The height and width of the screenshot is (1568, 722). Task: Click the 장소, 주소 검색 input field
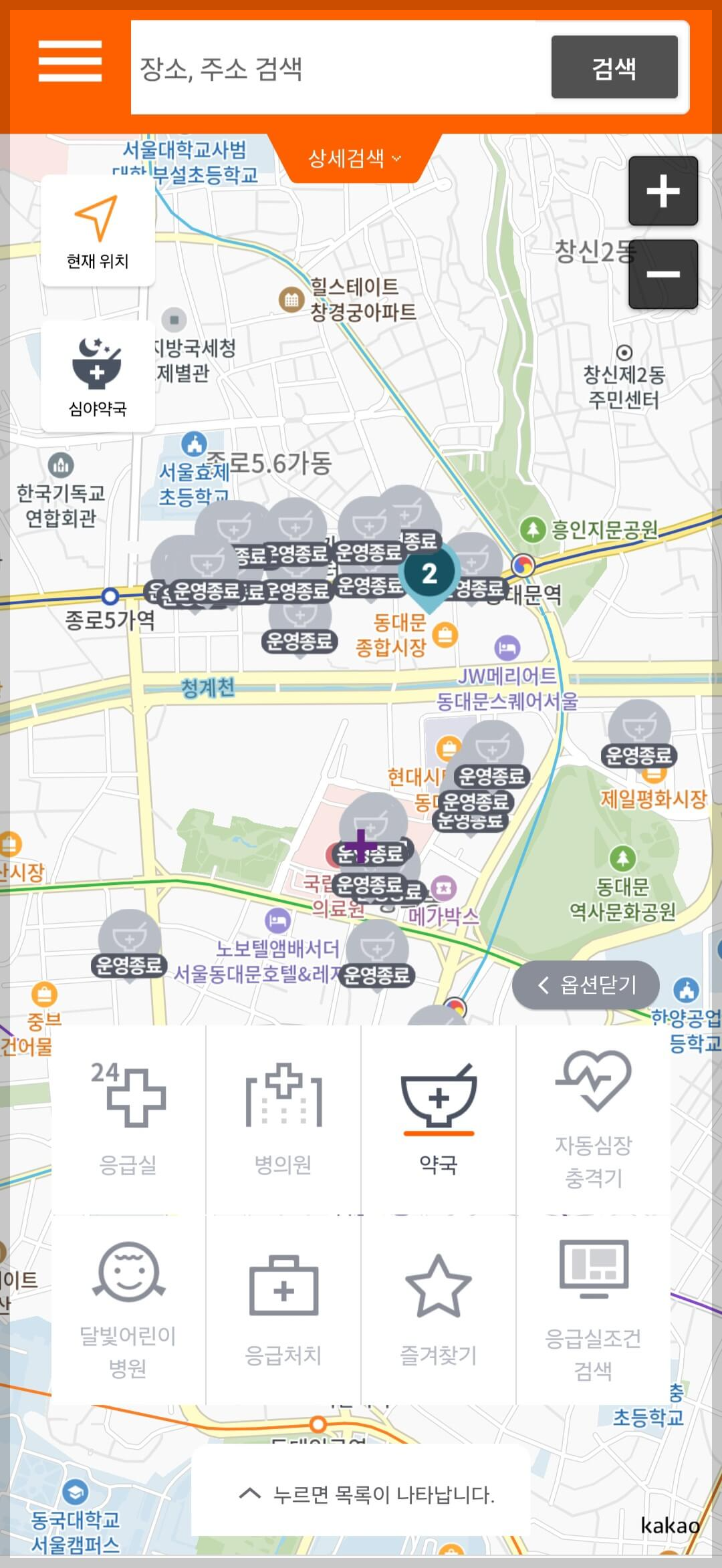(334, 67)
